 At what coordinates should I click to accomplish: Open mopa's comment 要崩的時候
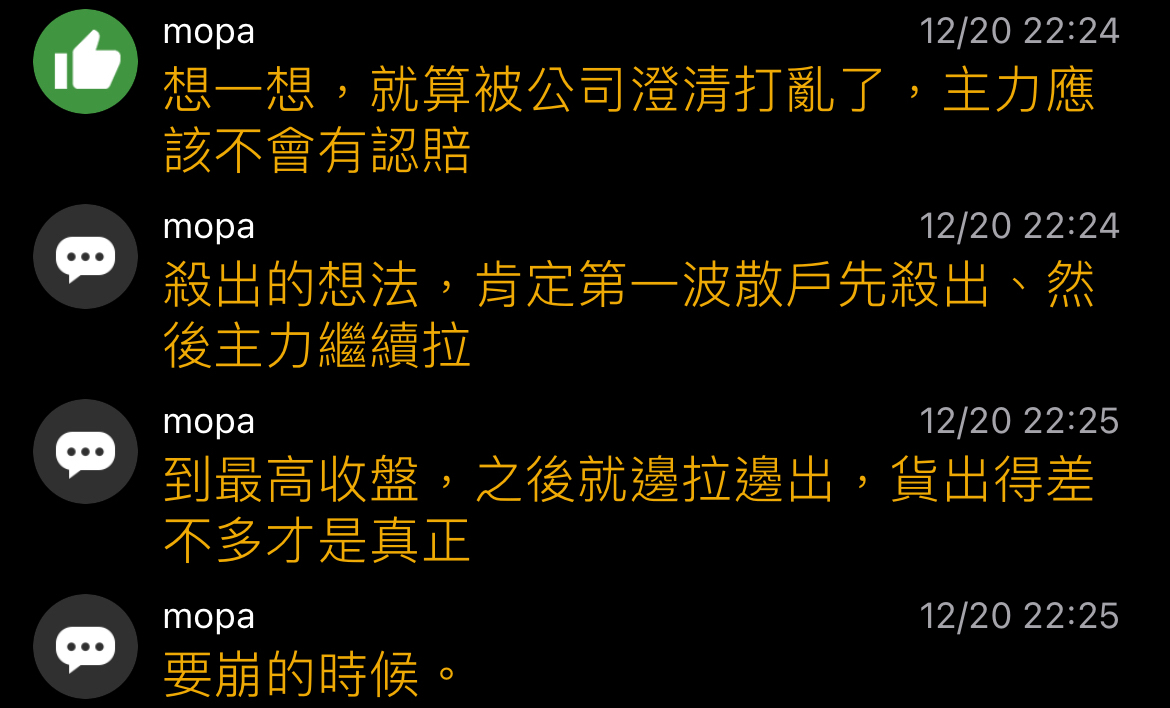[x=310, y=675]
